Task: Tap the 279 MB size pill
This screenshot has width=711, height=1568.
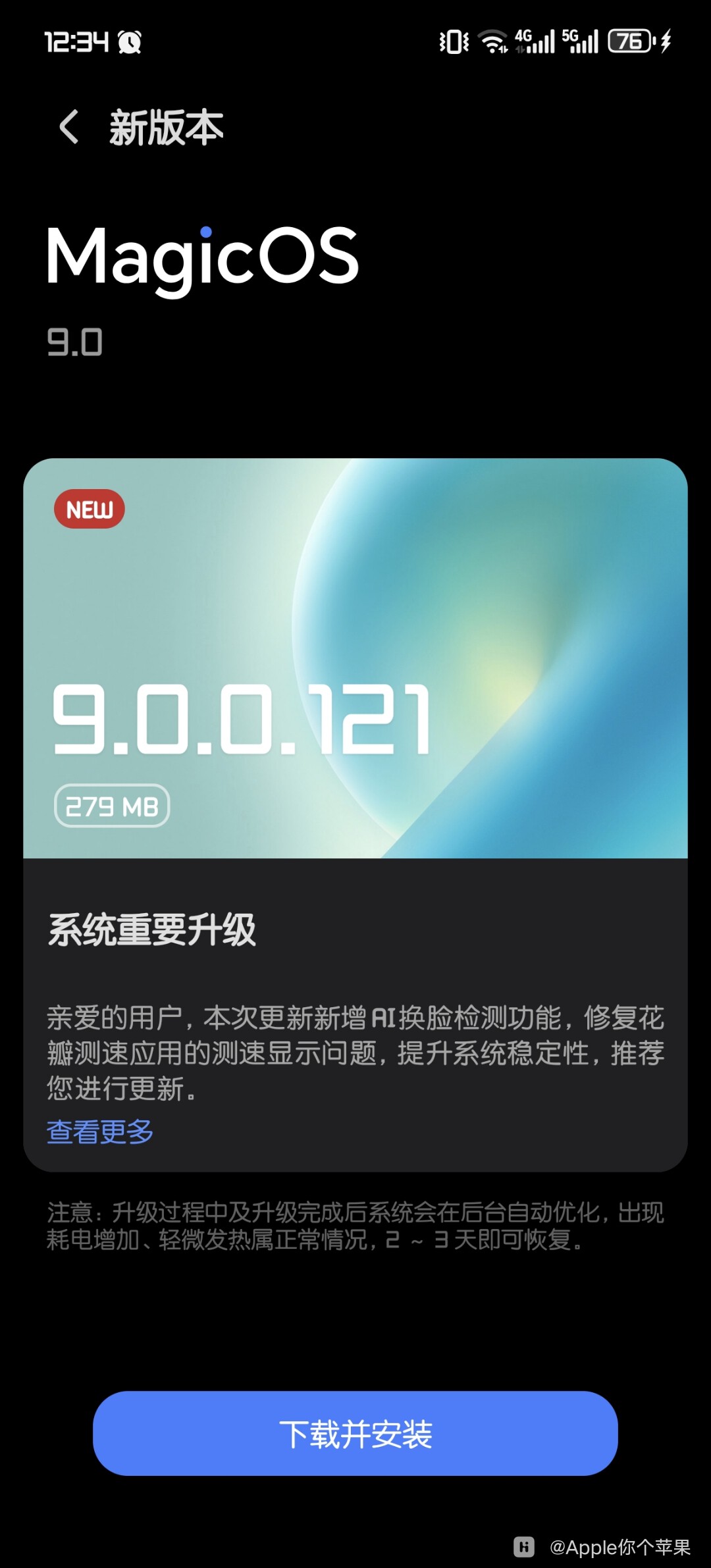Action: [112, 806]
